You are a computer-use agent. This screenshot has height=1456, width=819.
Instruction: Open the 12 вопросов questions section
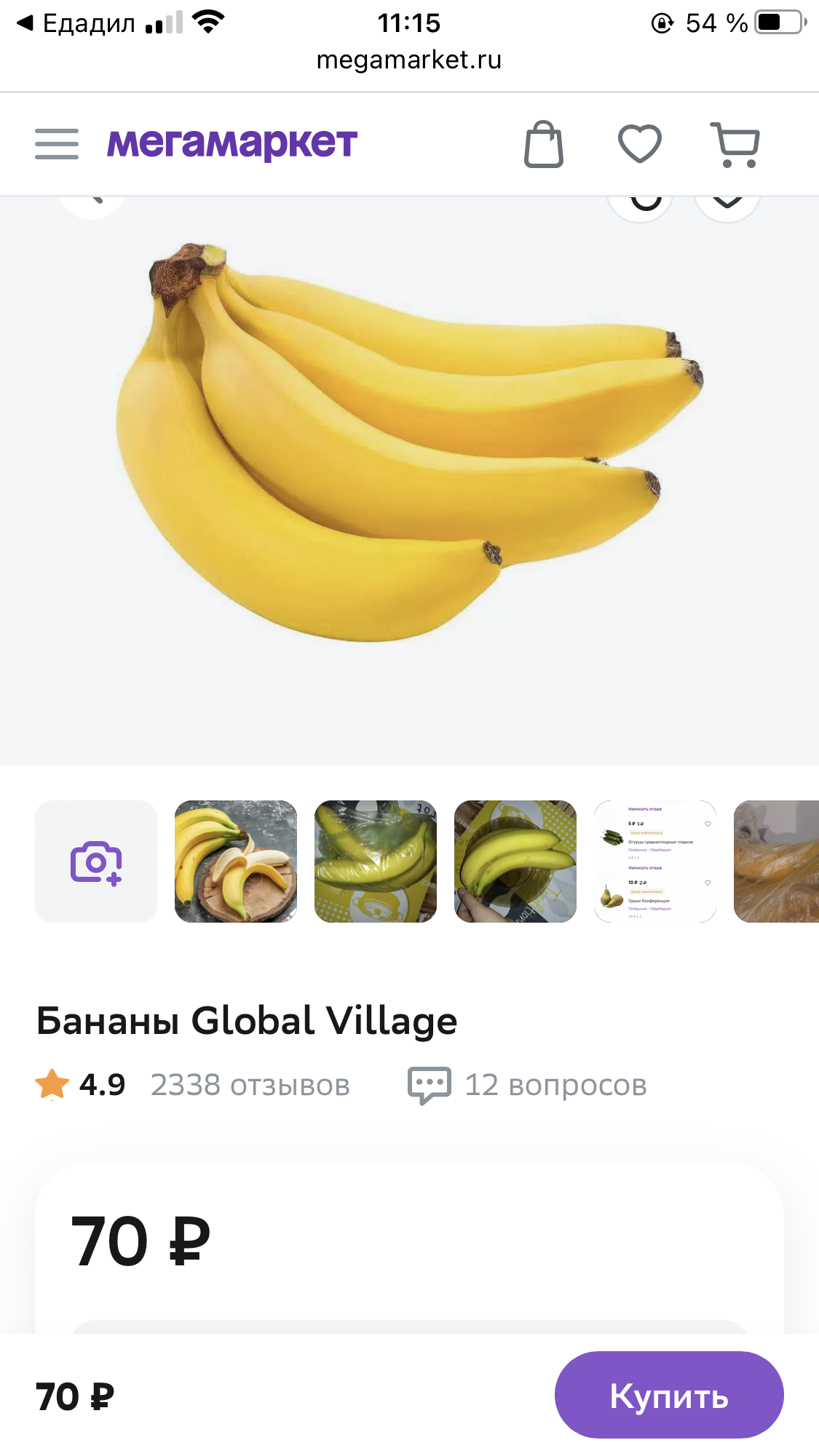coord(528,1085)
